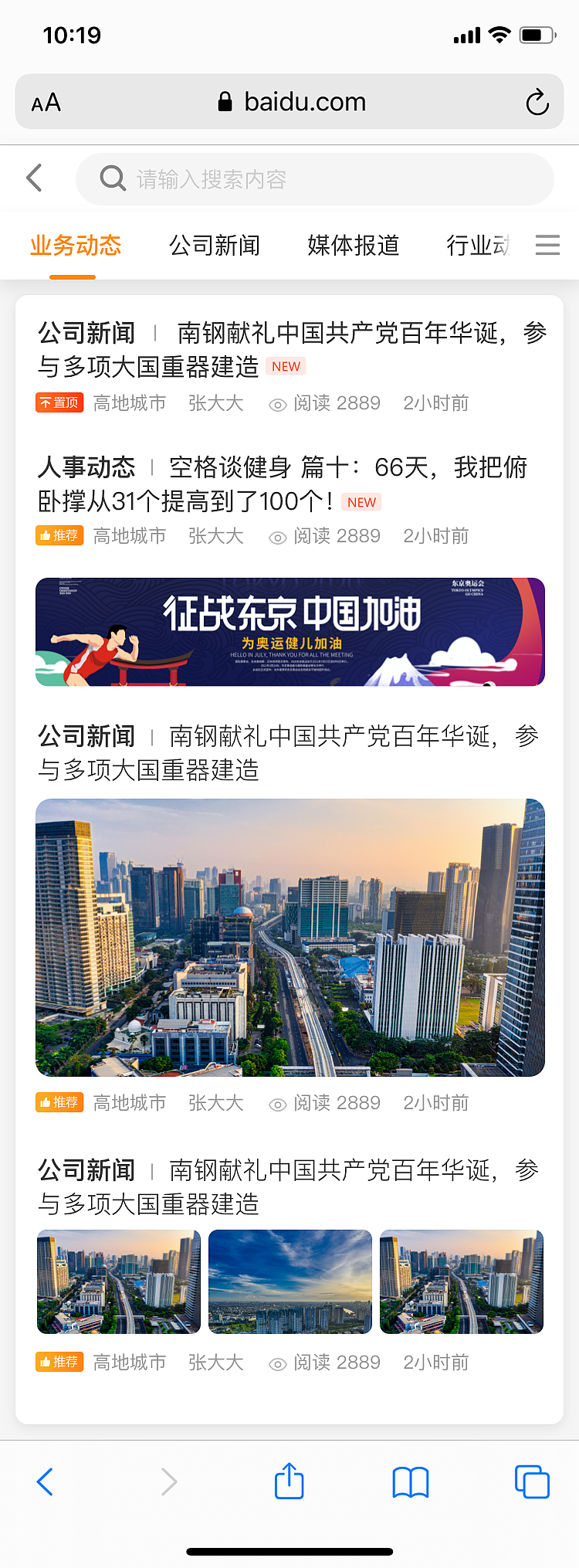
Task: Tap the forward chevron in Safari toolbar
Action: tap(168, 1481)
